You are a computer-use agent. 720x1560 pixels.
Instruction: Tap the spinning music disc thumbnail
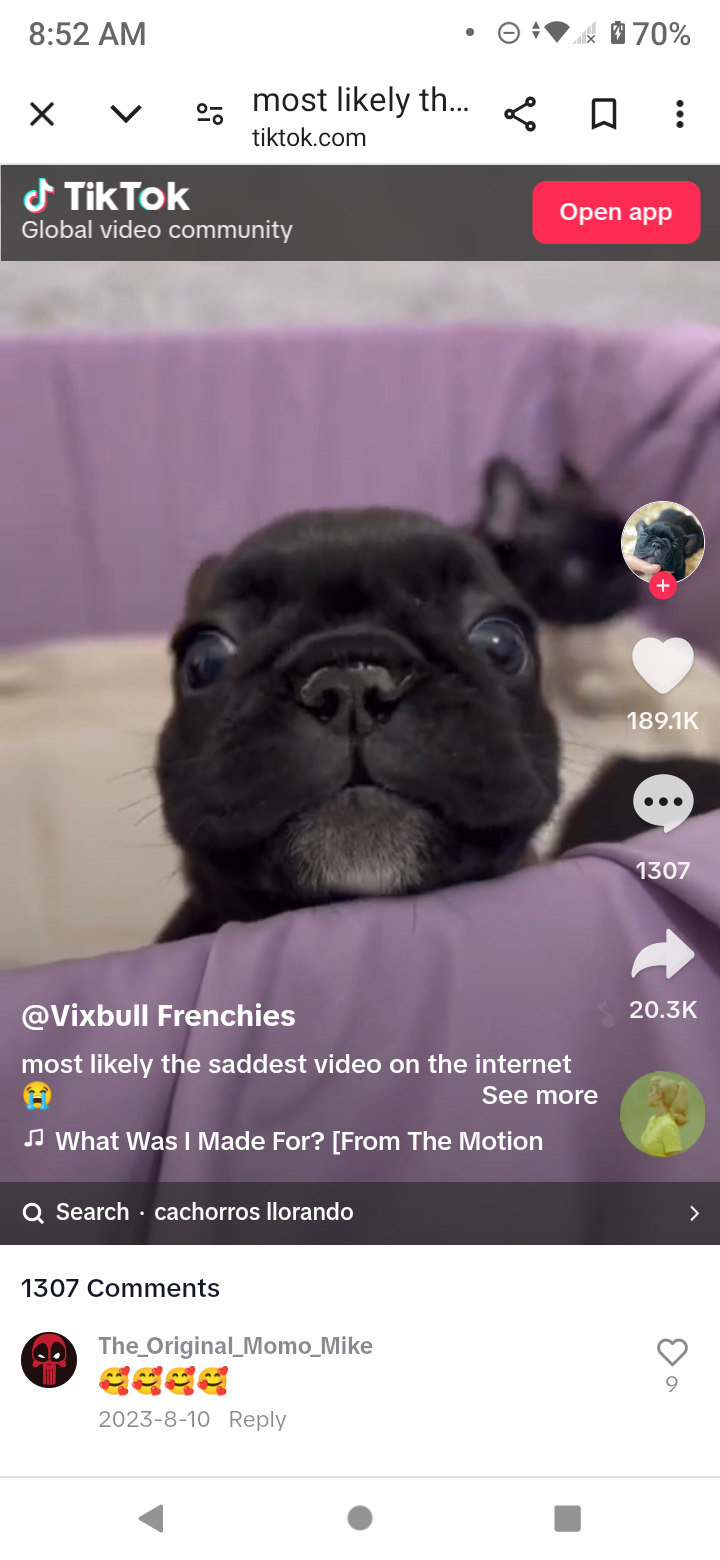662,1114
